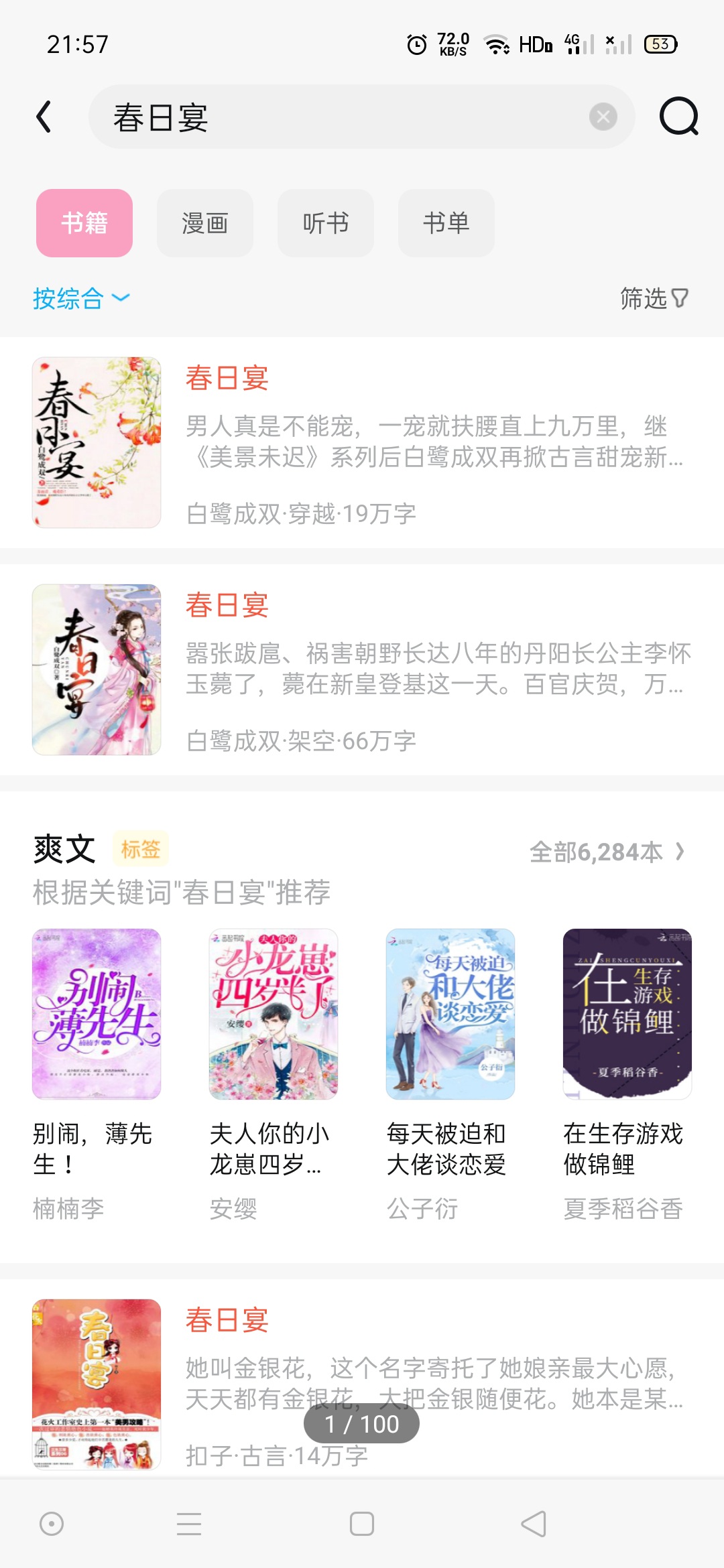The width and height of the screenshot is (724, 1568).
Task: Open the 筛选 filter options
Action: click(654, 298)
